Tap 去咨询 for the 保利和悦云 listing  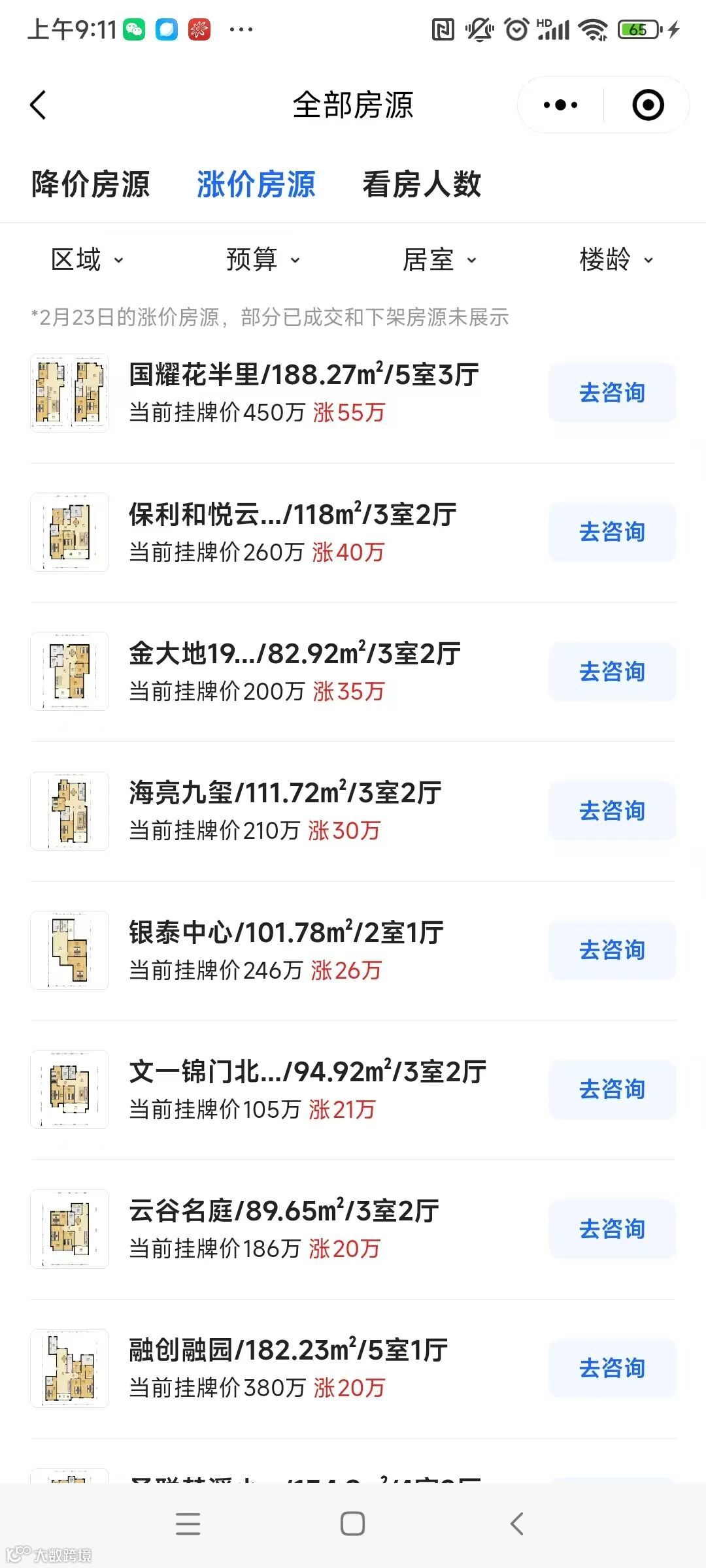pos(612,532)
